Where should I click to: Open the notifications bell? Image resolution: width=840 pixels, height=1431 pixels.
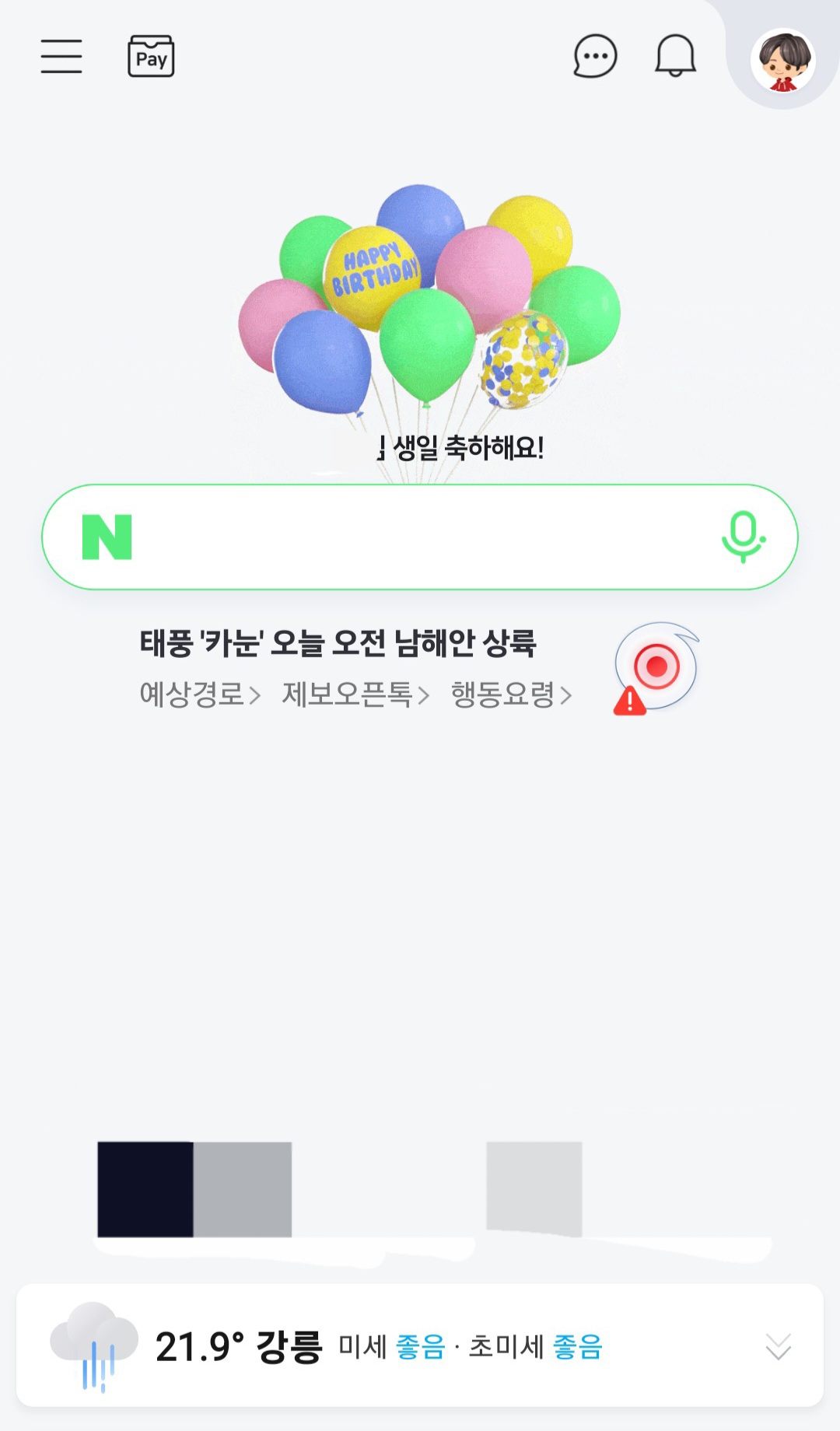click(x=675, y=56)
